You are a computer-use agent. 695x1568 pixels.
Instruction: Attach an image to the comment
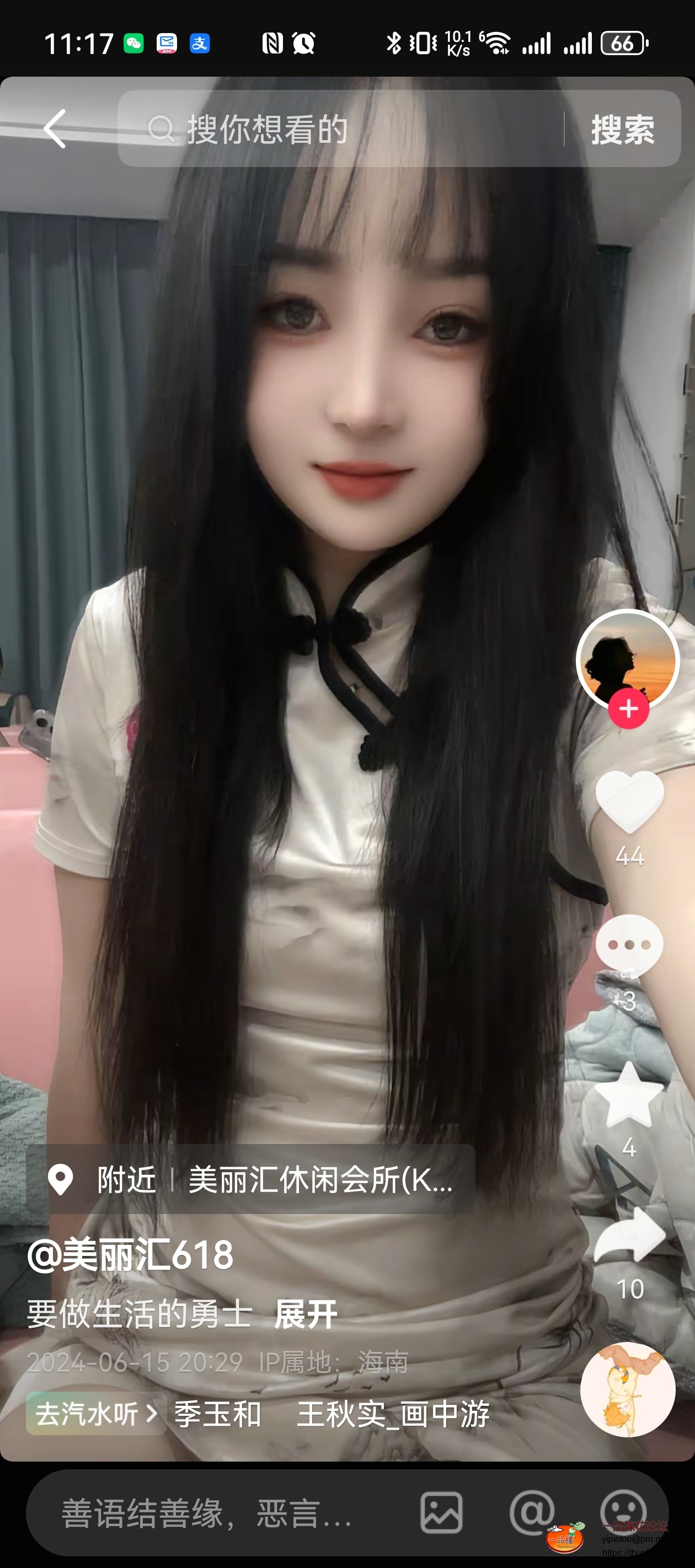click(x=441, y=1513)
